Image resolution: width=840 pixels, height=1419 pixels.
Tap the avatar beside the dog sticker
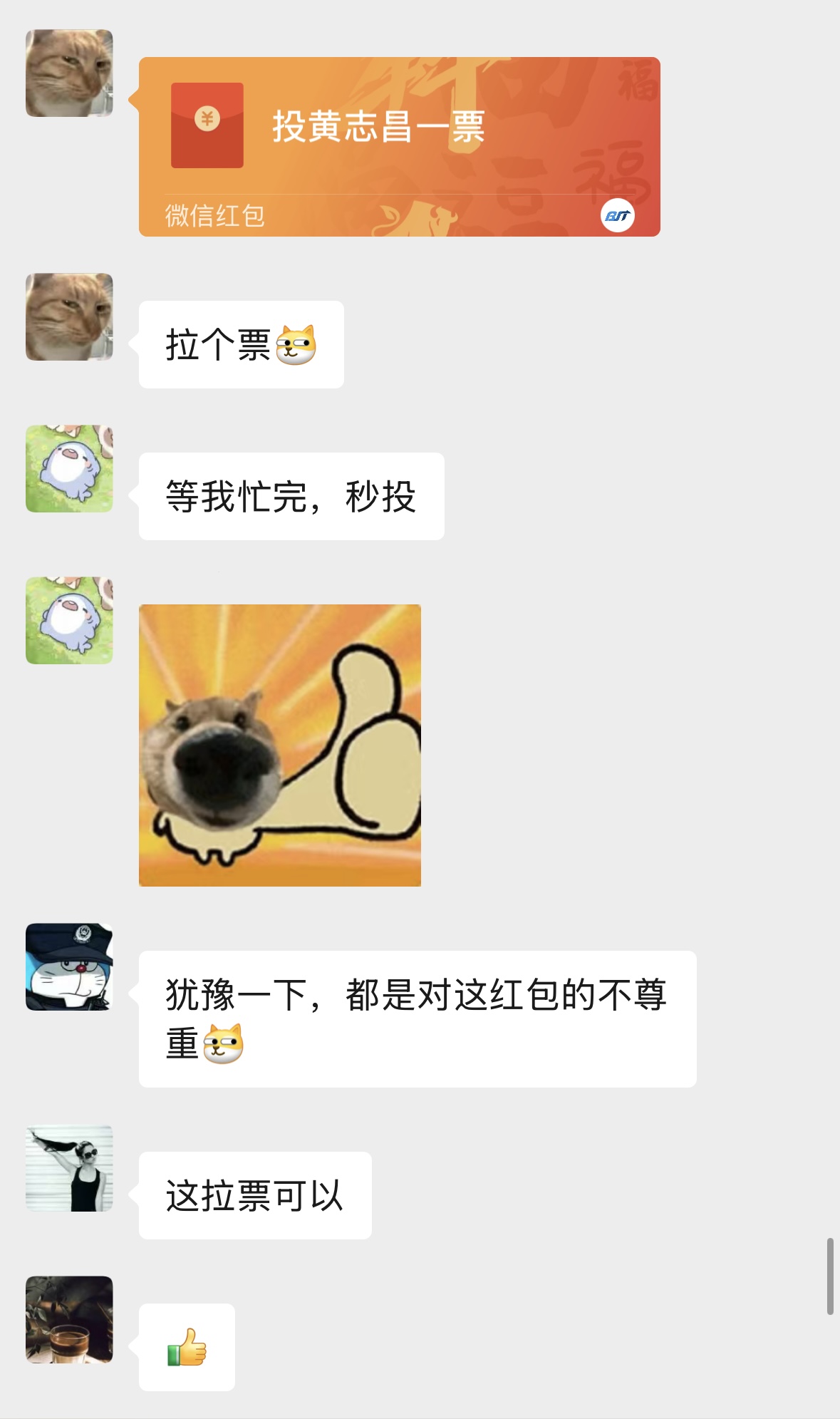coord(69,620)
